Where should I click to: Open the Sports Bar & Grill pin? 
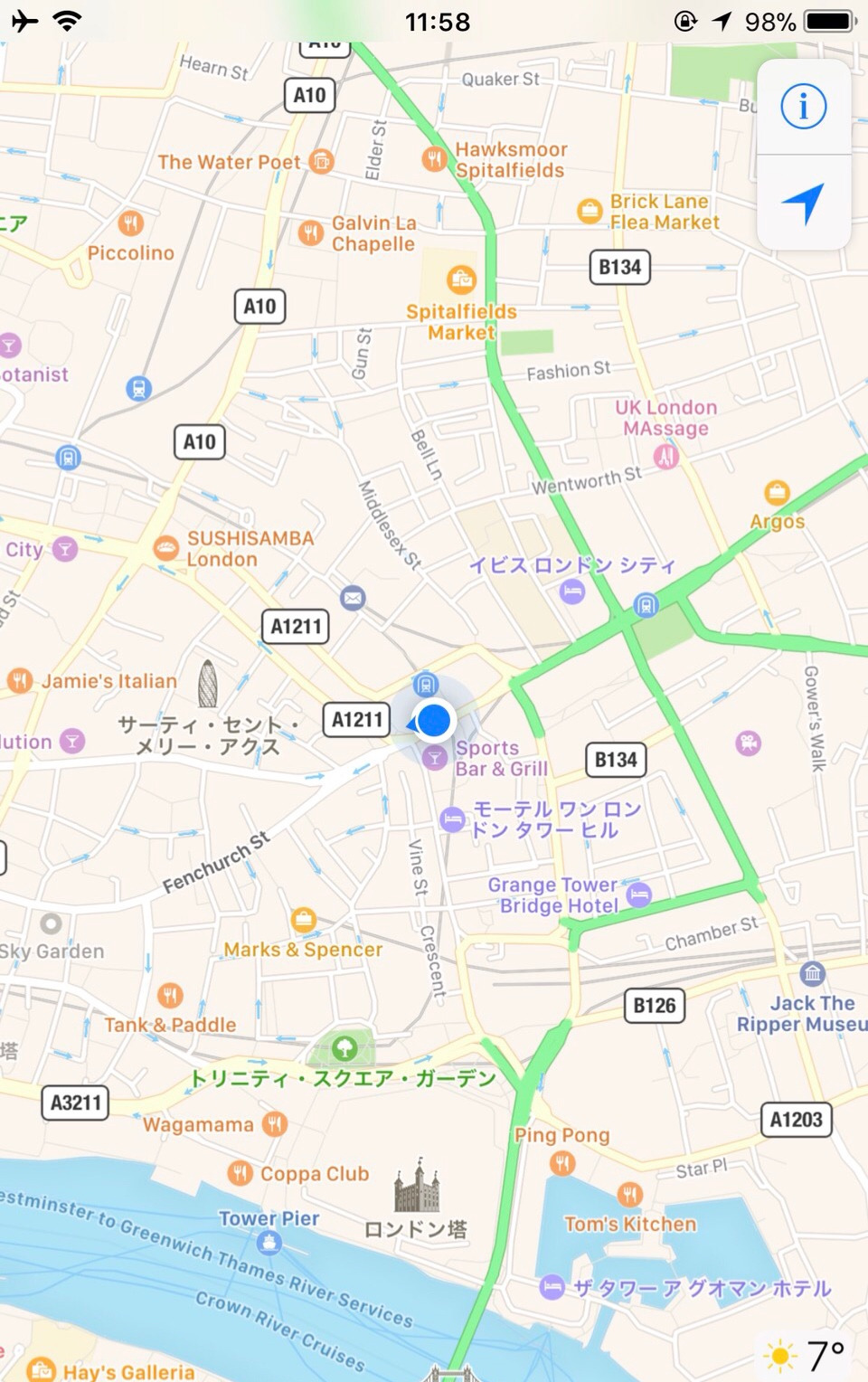coord(435,757)
